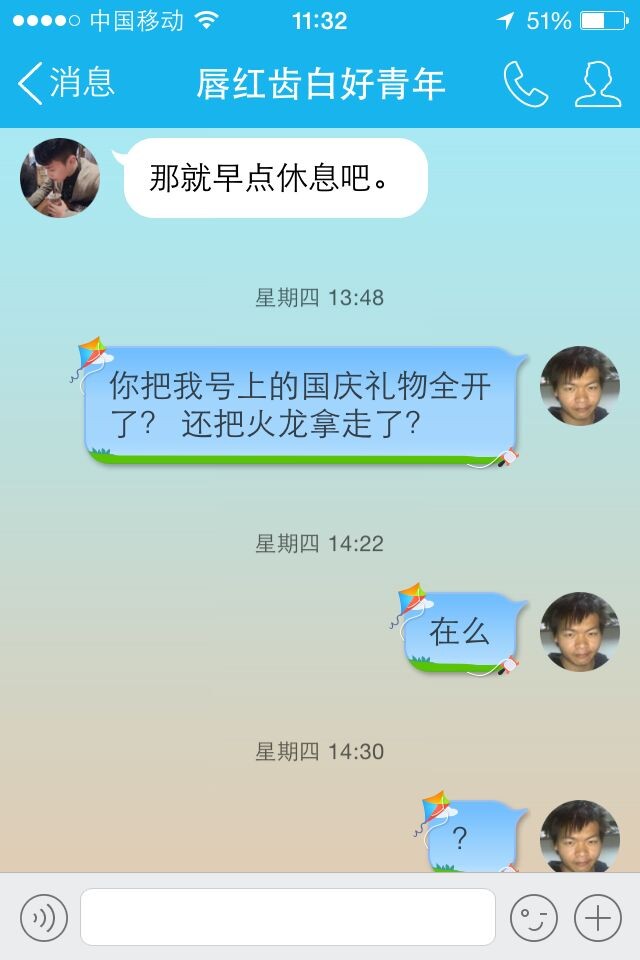Image resolution: width=640 pixels, height=960 pixels.
Task: Open the avatar beside 那就早点休息吧
Action: [60, 178]
